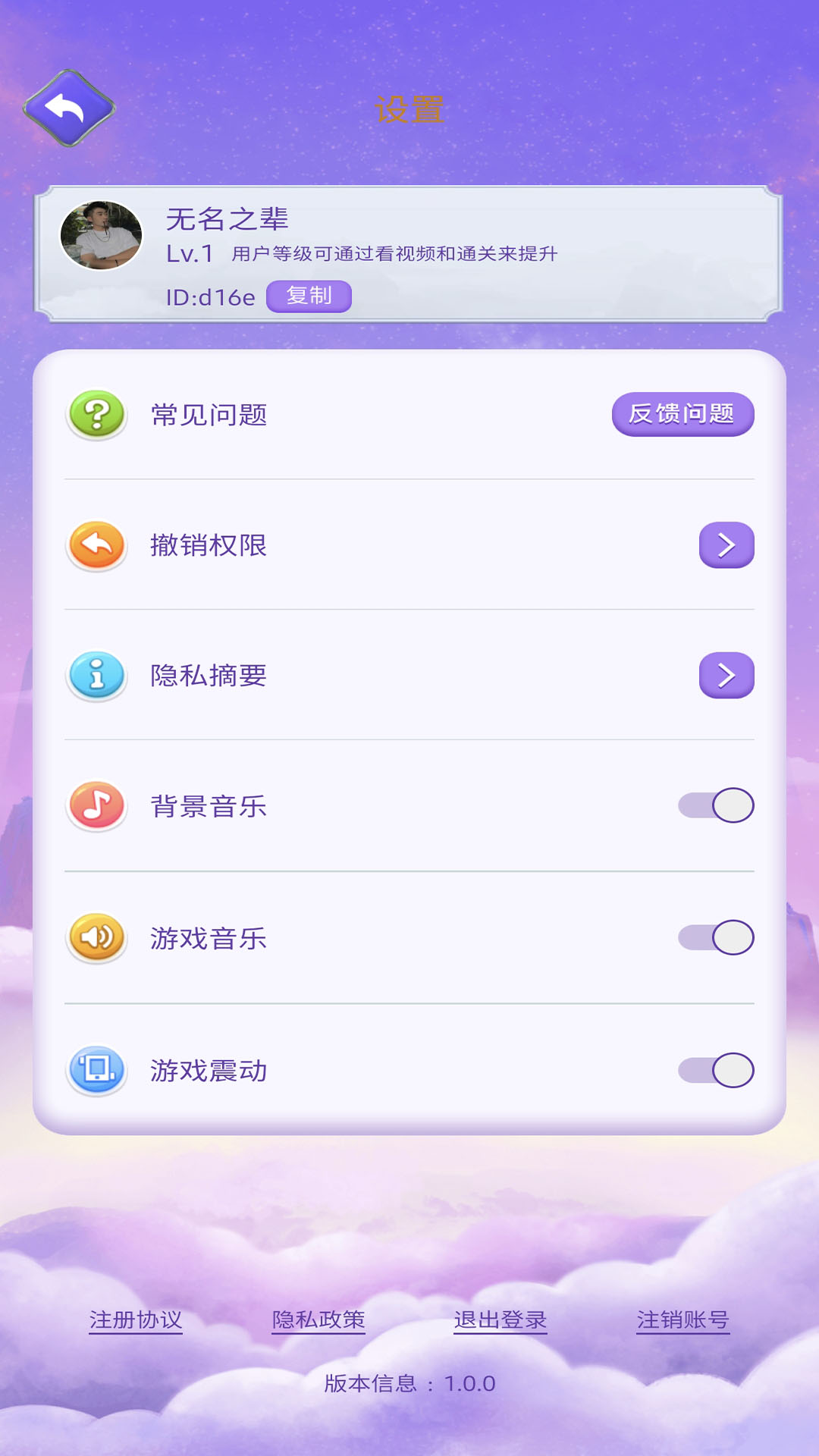
Task: Tap the 退出登录 option at the bottom
Action: click(500, 1319)
